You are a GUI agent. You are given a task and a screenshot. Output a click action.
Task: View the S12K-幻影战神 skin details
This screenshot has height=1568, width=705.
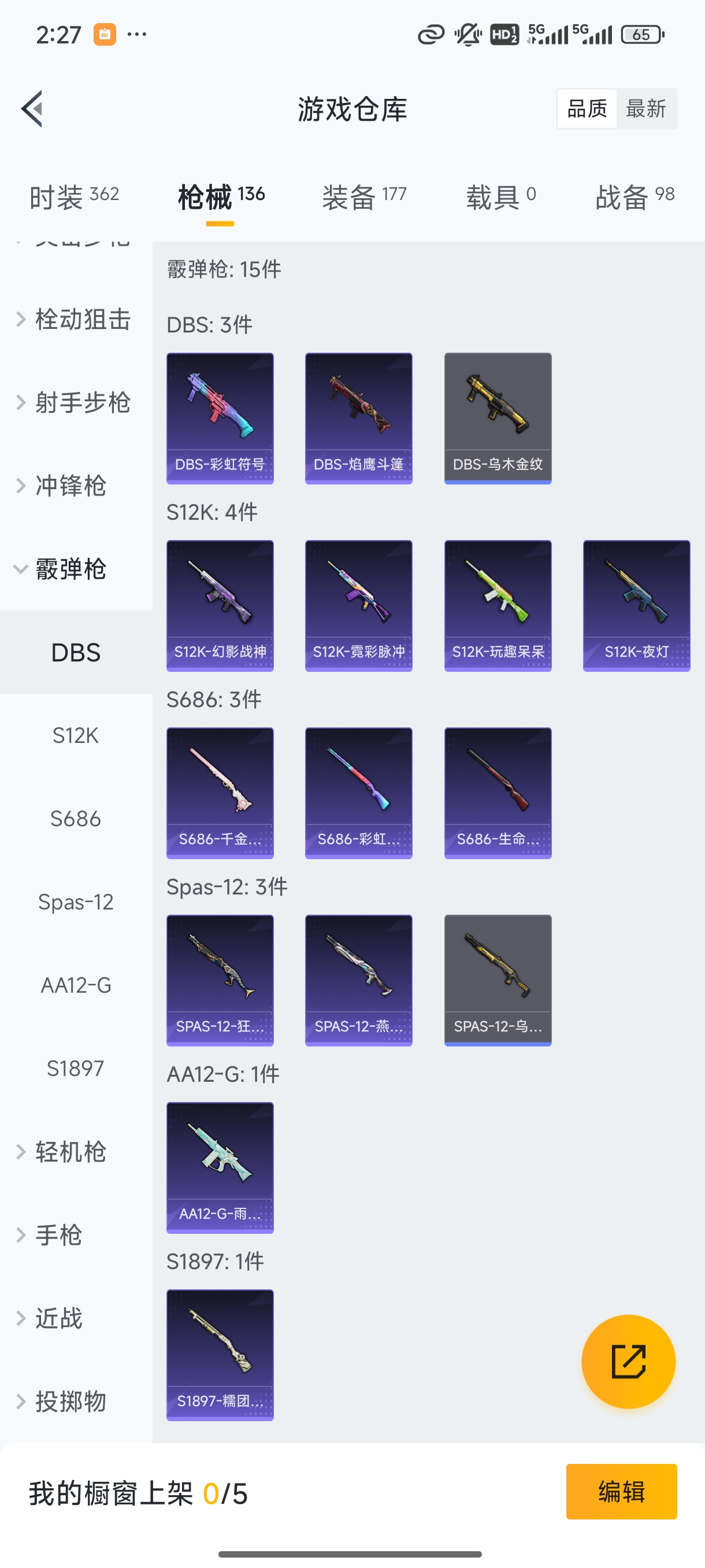click(220, 606)
